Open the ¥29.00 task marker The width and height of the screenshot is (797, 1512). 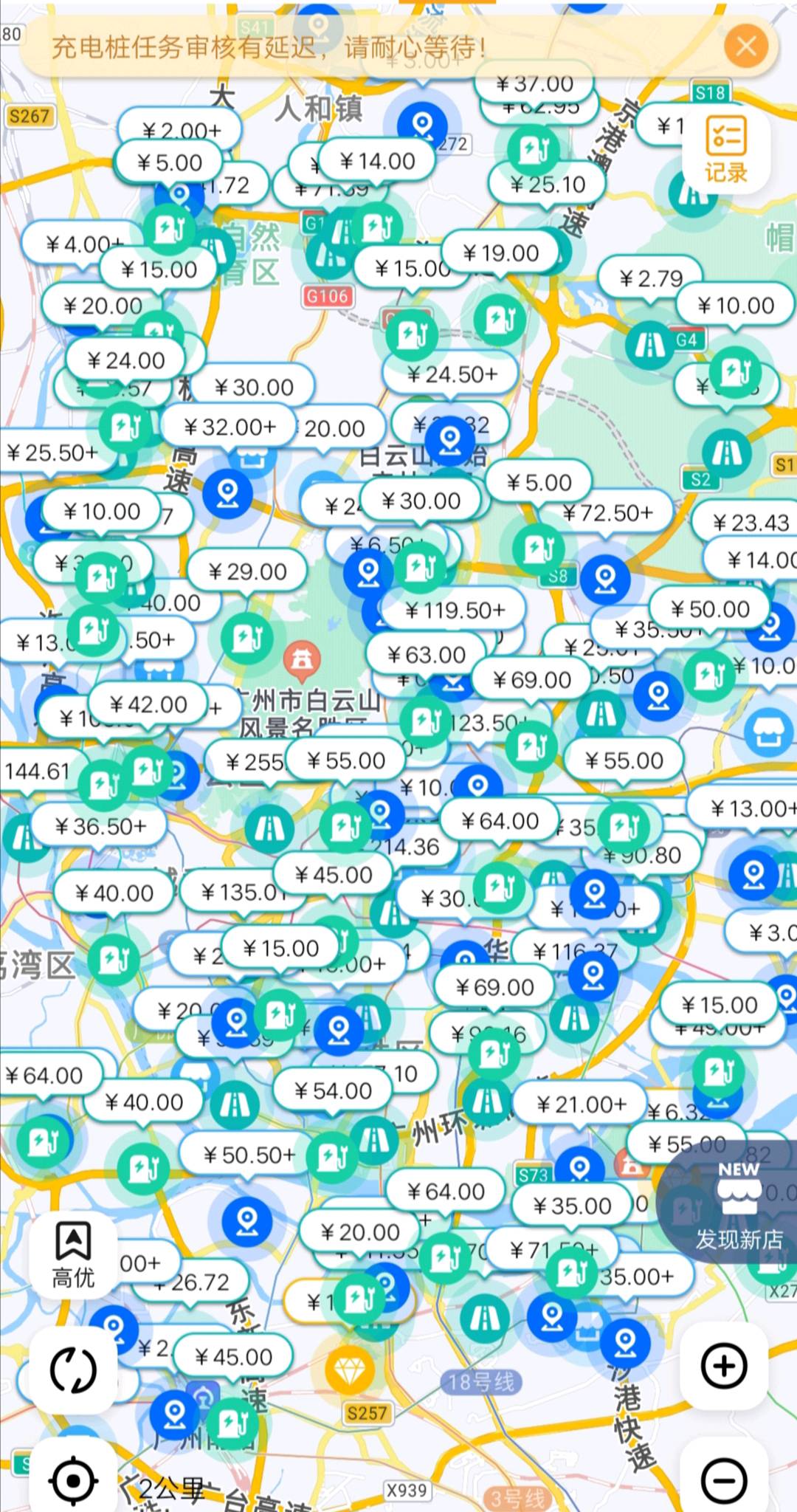click(x=247, y=571)
